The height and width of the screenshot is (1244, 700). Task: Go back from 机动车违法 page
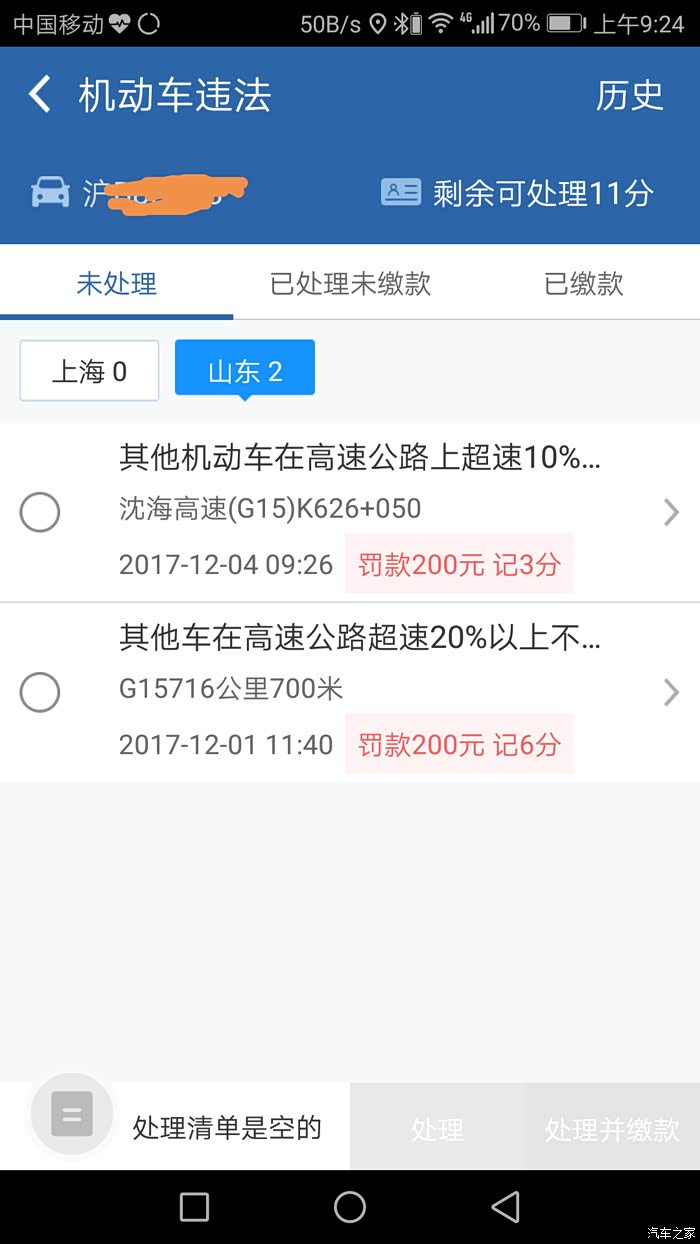tap(40, 95)
